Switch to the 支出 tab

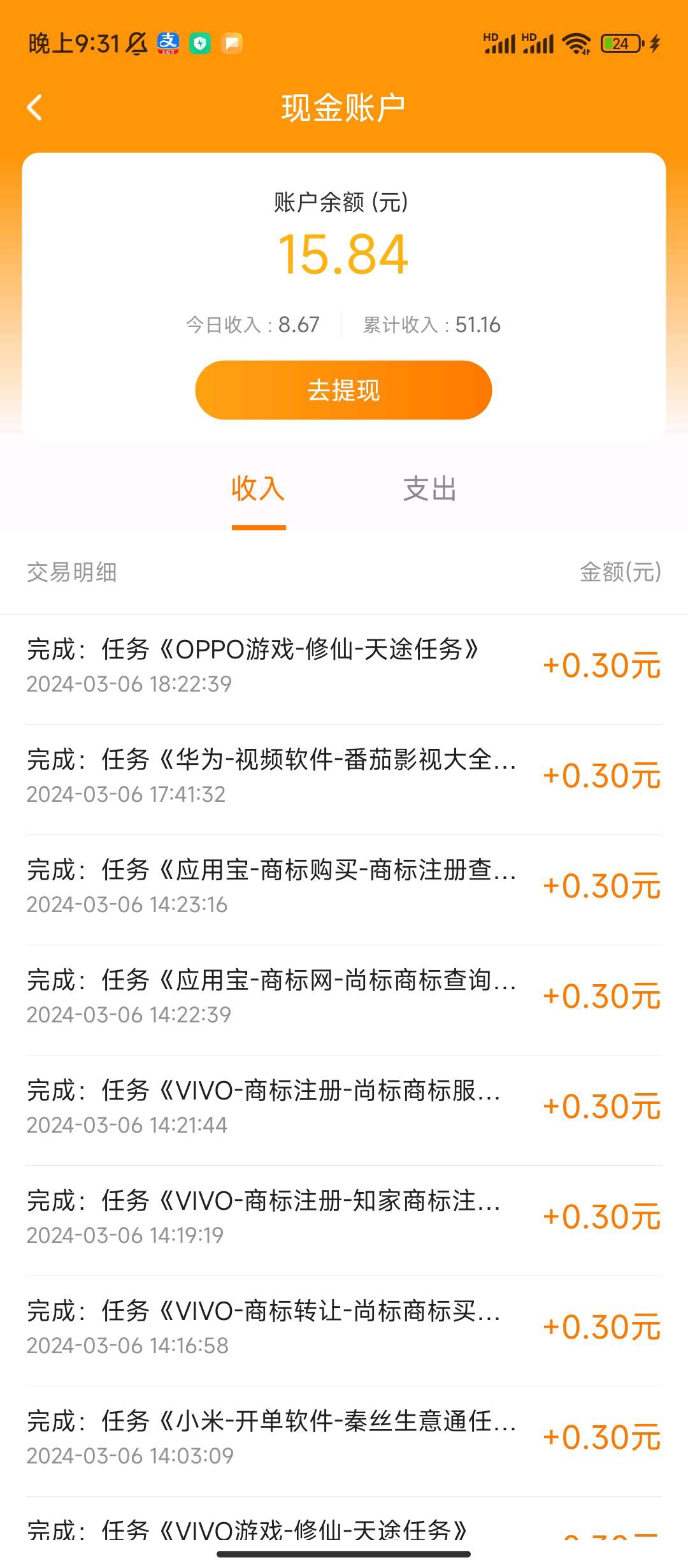[430, 490]
